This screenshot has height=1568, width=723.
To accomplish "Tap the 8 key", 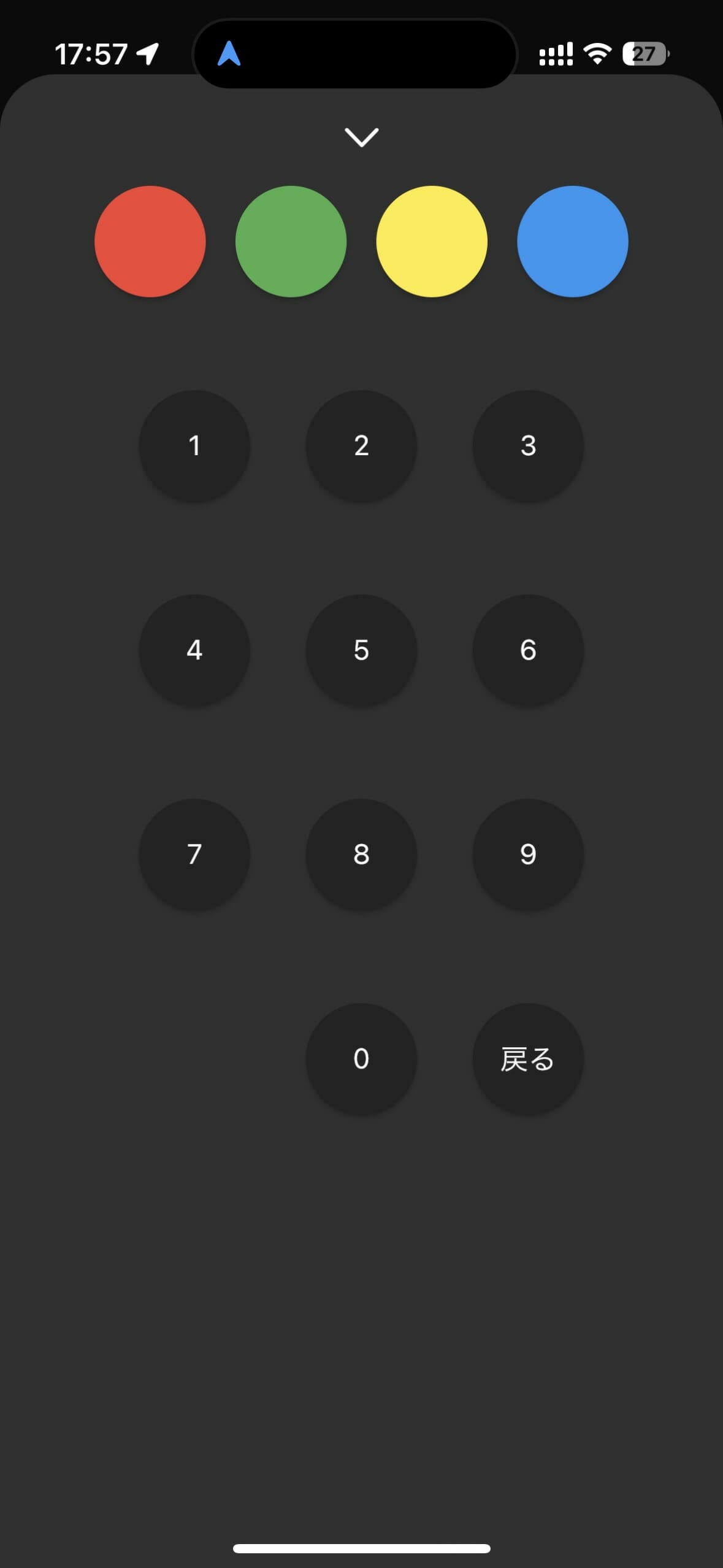I will [361, 854].
